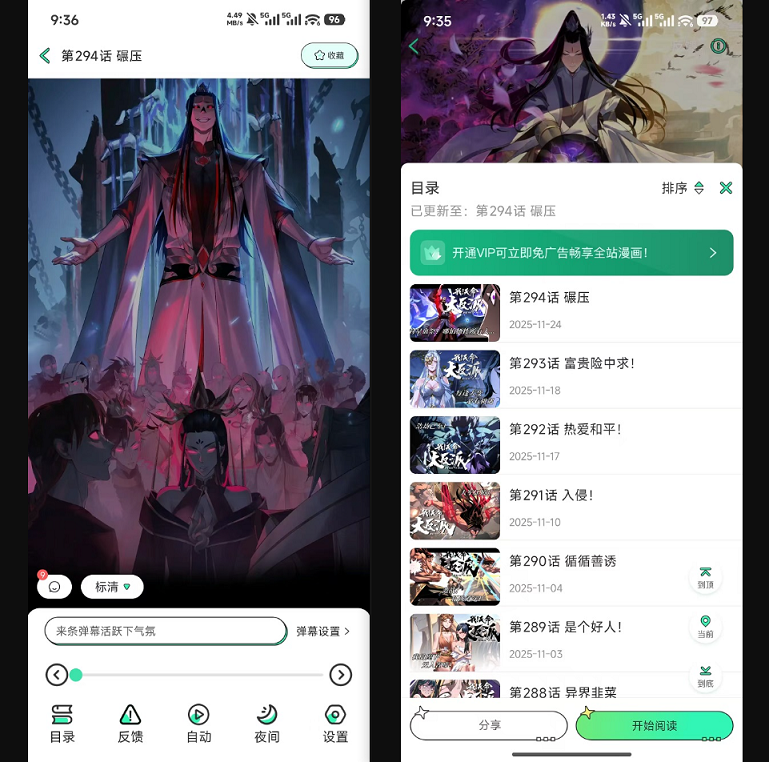This screenshot has width=769, height=762.
Task: Toggle the 排序 sort order of chapters
Action: point(683,188)
